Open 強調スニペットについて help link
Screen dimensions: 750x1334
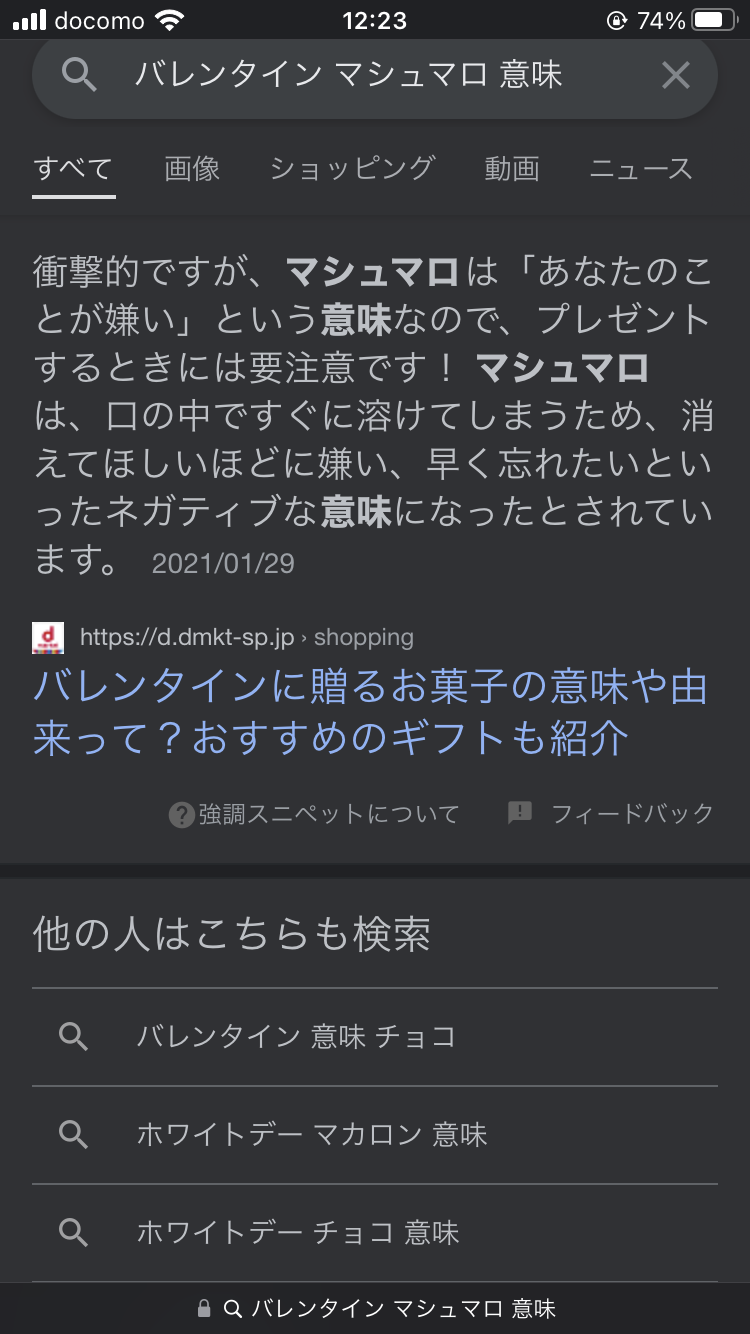click(314, 814)
